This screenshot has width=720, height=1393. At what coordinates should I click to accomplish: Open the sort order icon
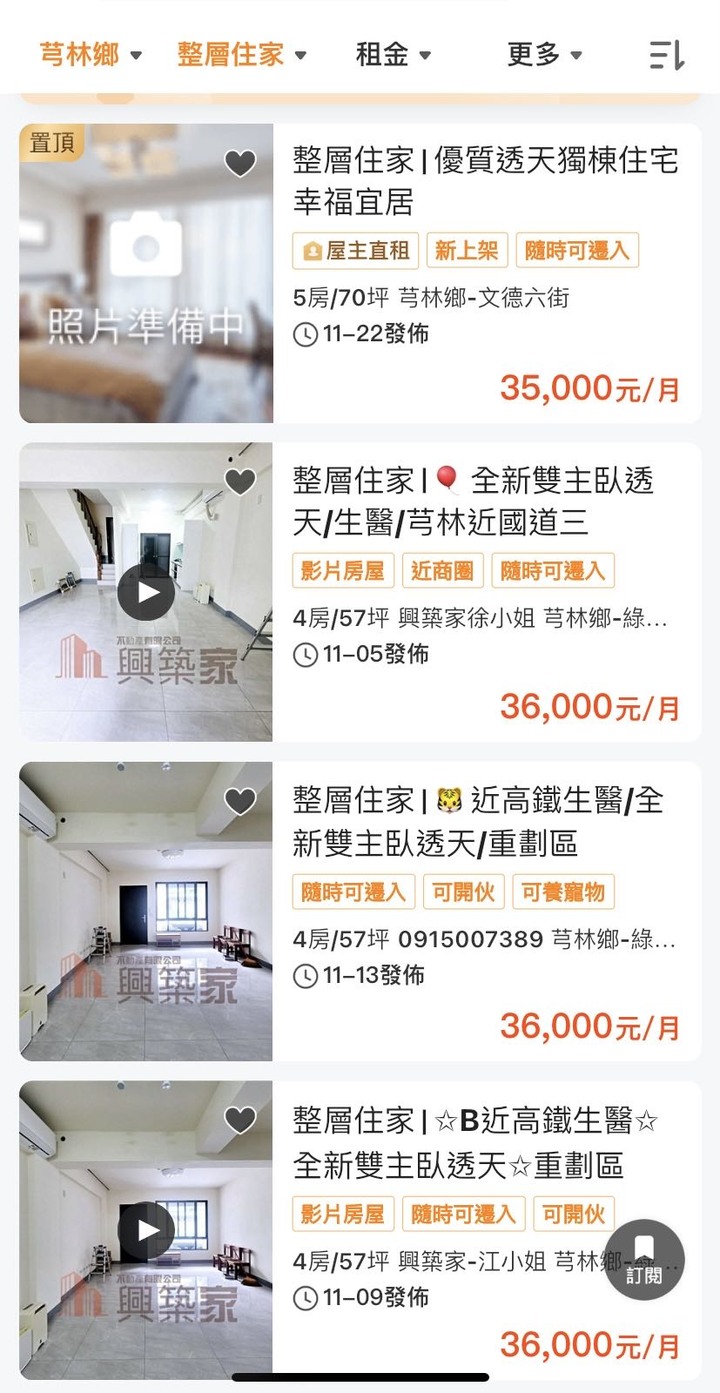point(666,55)
